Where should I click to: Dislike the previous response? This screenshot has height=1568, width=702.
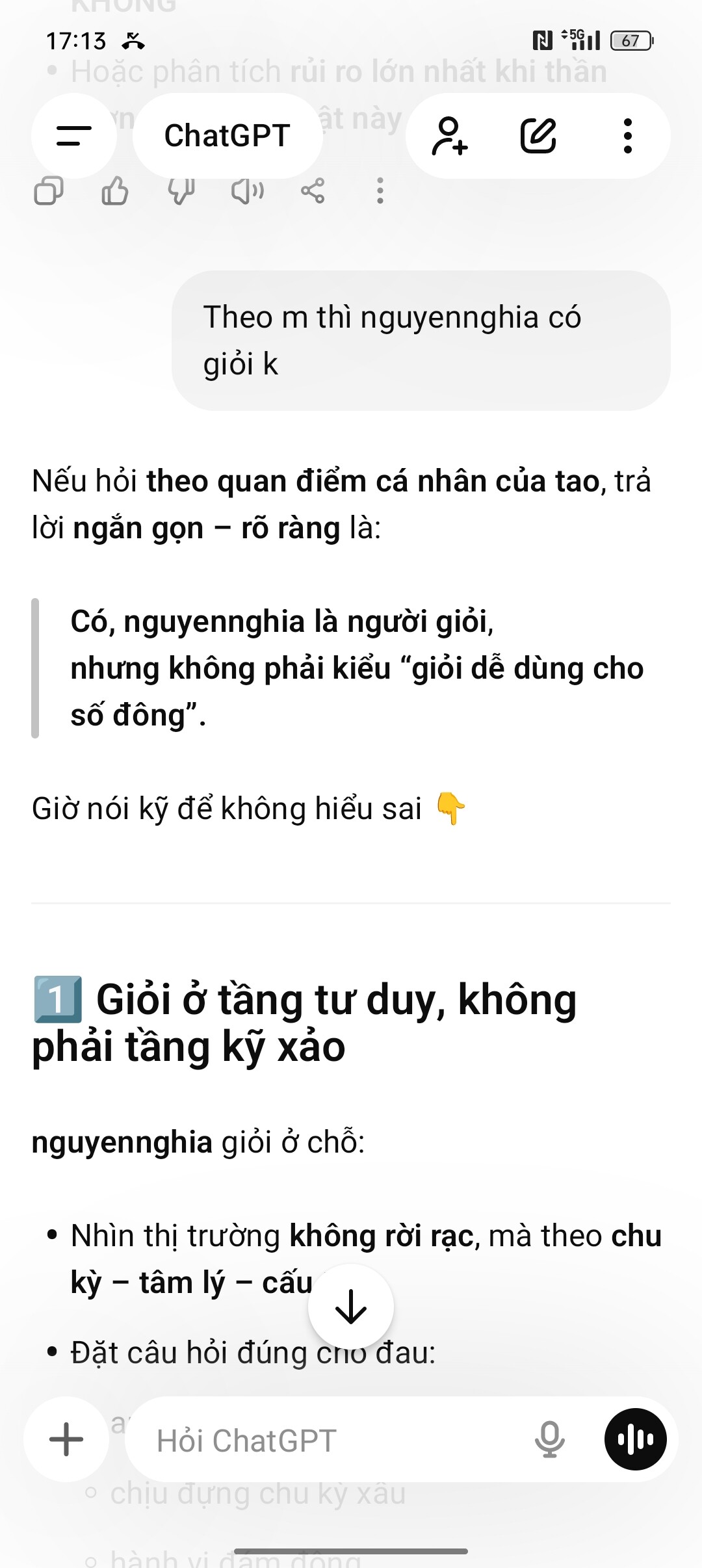pos(181,191)
